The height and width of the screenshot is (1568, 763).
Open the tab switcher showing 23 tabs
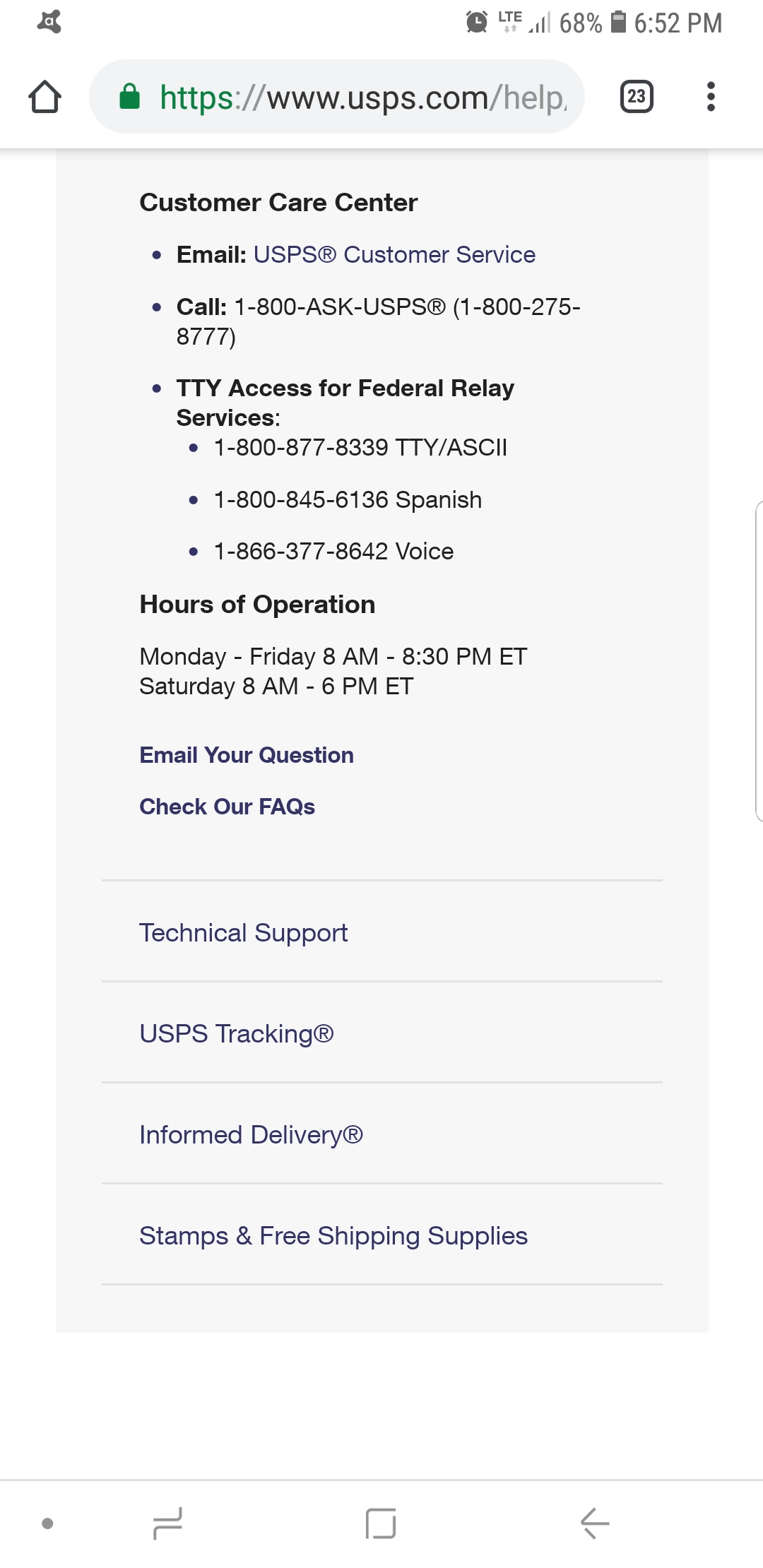[636, 97]
